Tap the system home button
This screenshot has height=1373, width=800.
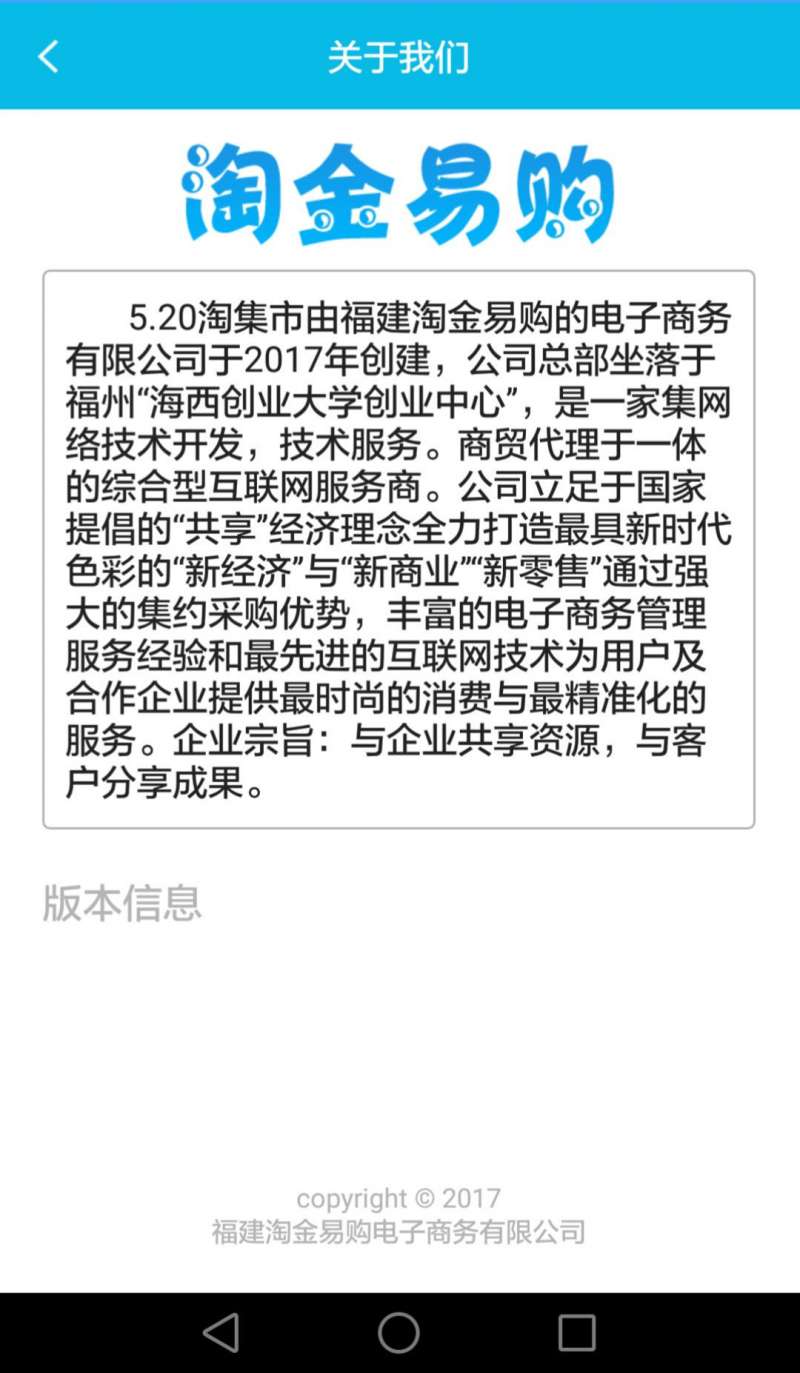(399, 1332)
